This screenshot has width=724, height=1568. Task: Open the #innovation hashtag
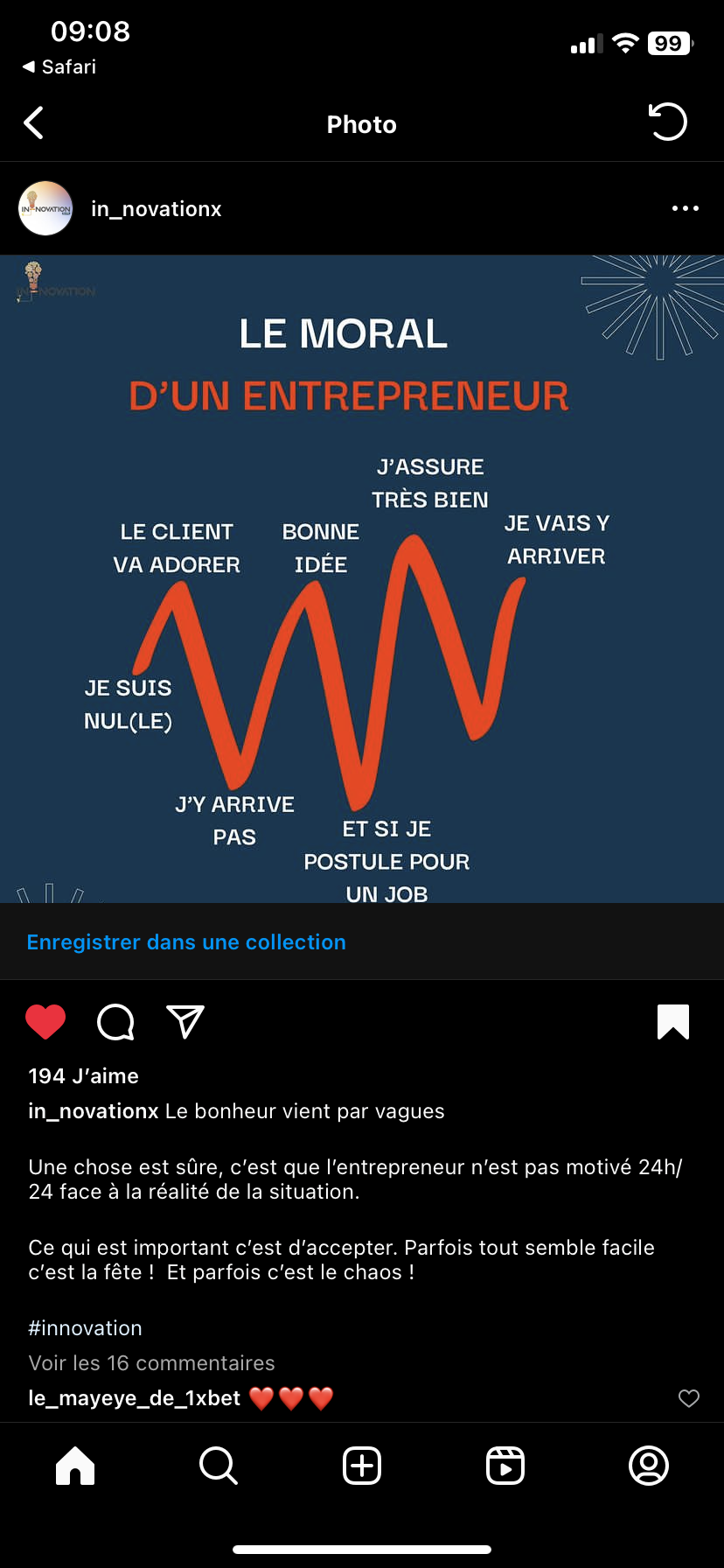pyautogui.click(x=85, y=1328)
